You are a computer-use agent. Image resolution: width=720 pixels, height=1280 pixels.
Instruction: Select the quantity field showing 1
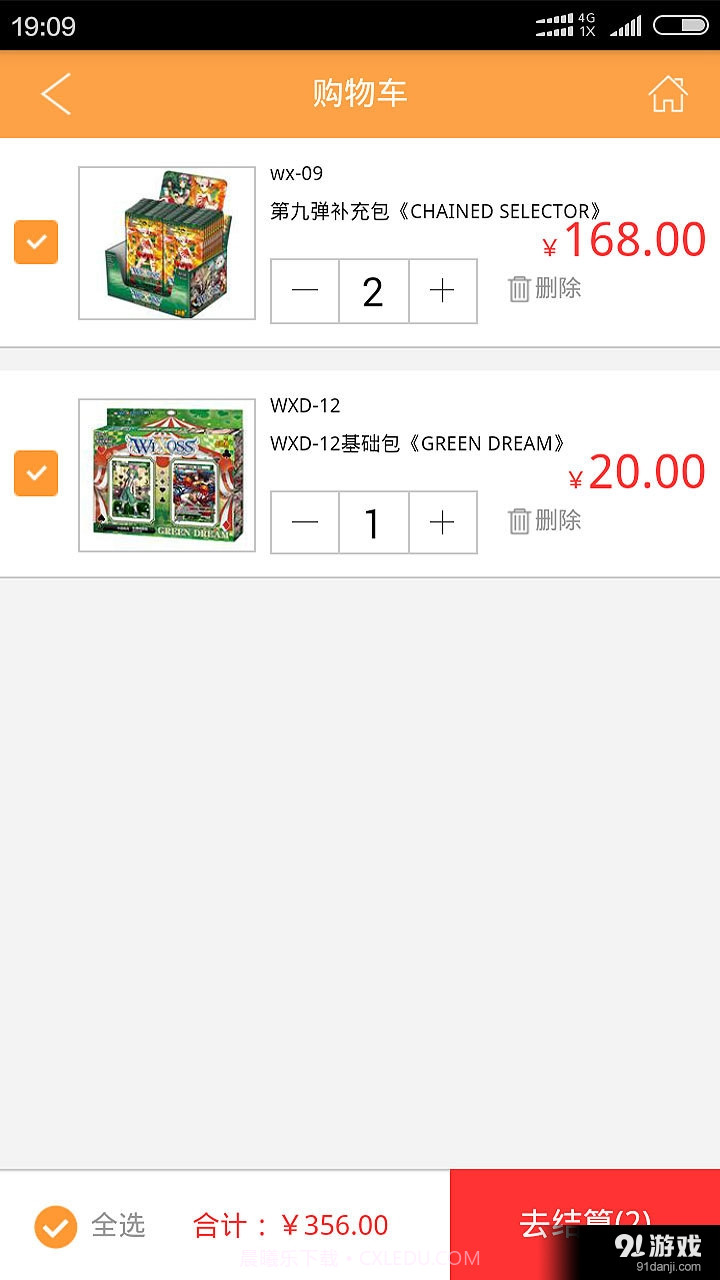(374, 521)
